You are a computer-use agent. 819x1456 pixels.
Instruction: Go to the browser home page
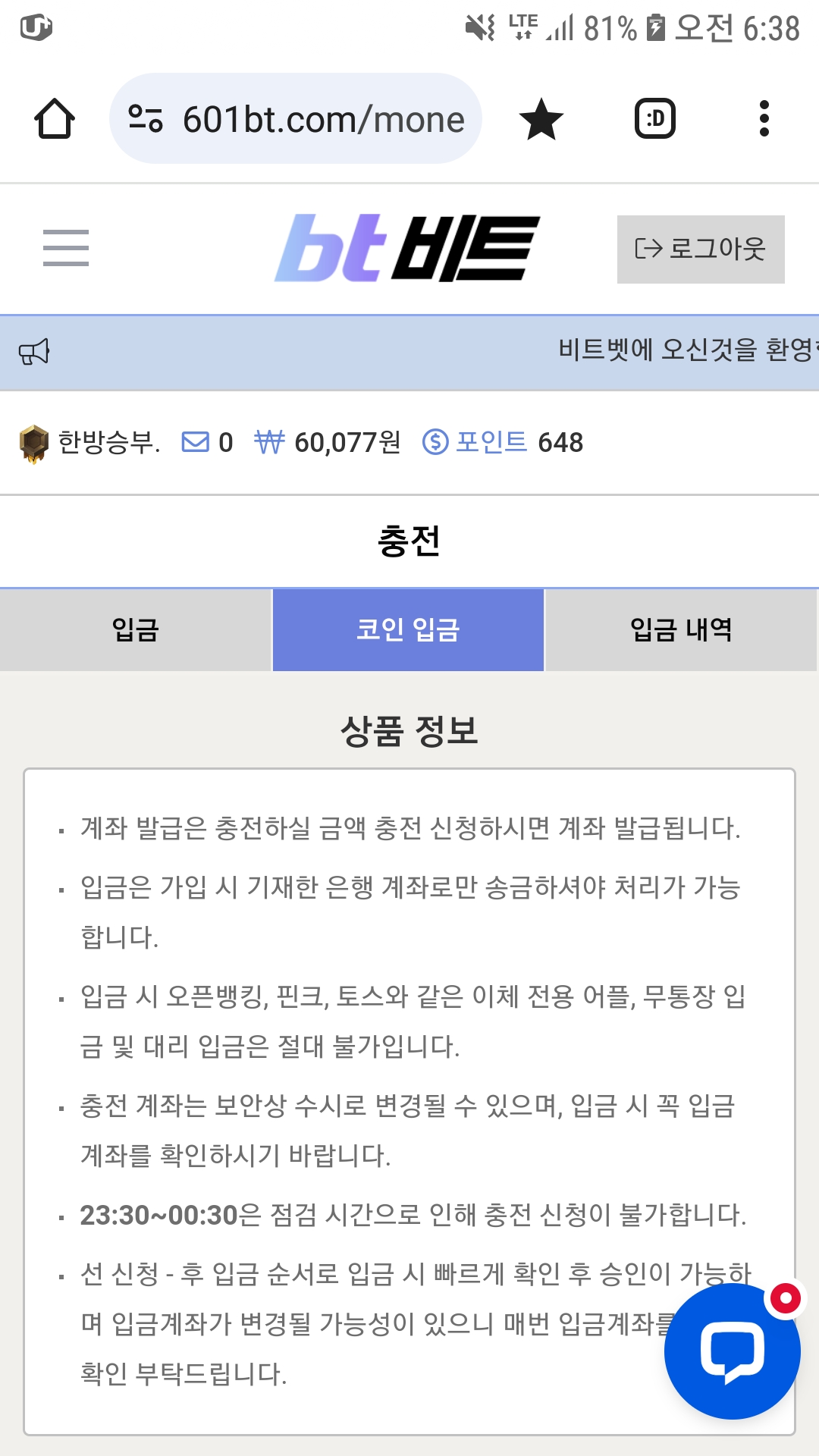click(x=55, y=119)
